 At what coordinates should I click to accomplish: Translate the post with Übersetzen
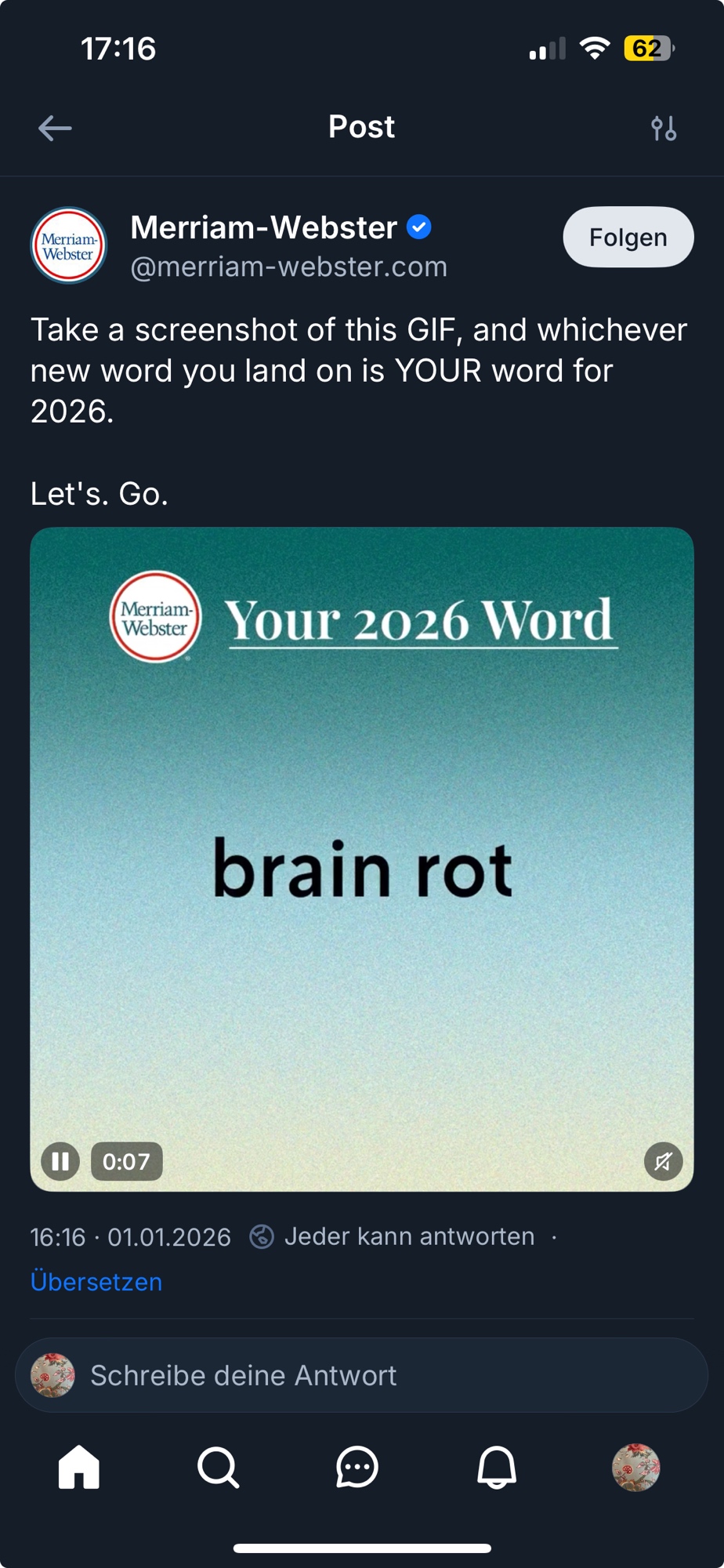96,1282
